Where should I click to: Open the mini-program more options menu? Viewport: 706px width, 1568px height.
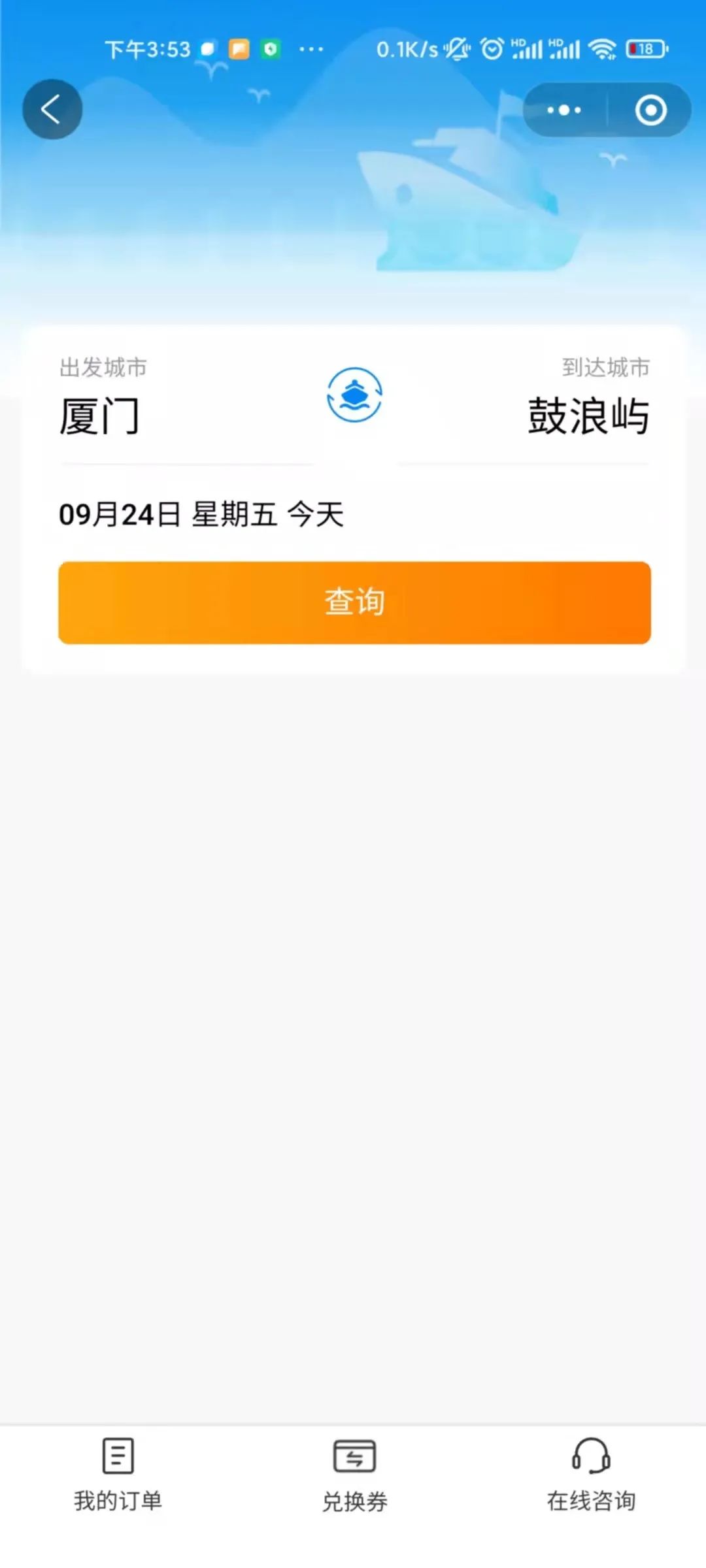click(563, 110)
